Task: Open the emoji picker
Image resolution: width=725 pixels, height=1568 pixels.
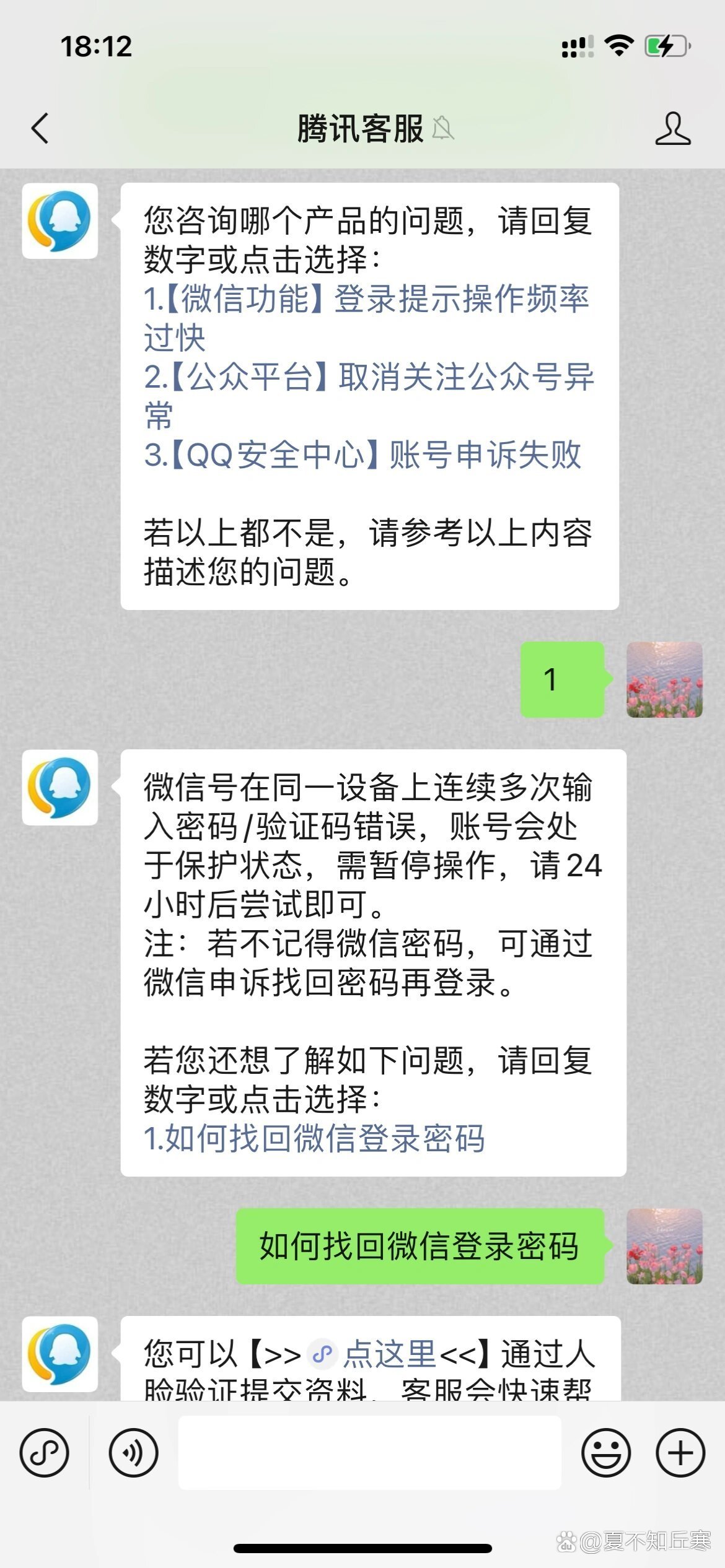Action: 605,1453
